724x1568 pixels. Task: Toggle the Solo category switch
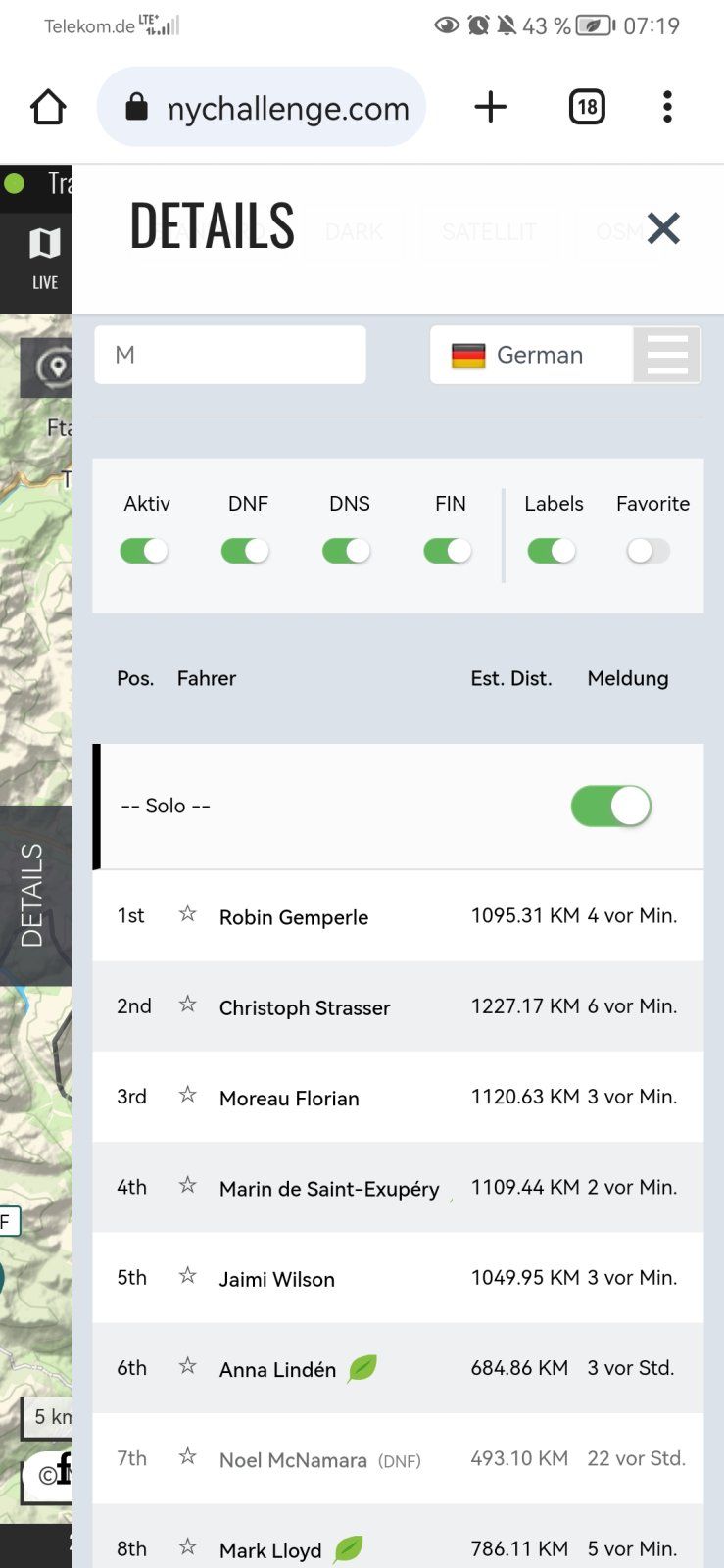611,807
